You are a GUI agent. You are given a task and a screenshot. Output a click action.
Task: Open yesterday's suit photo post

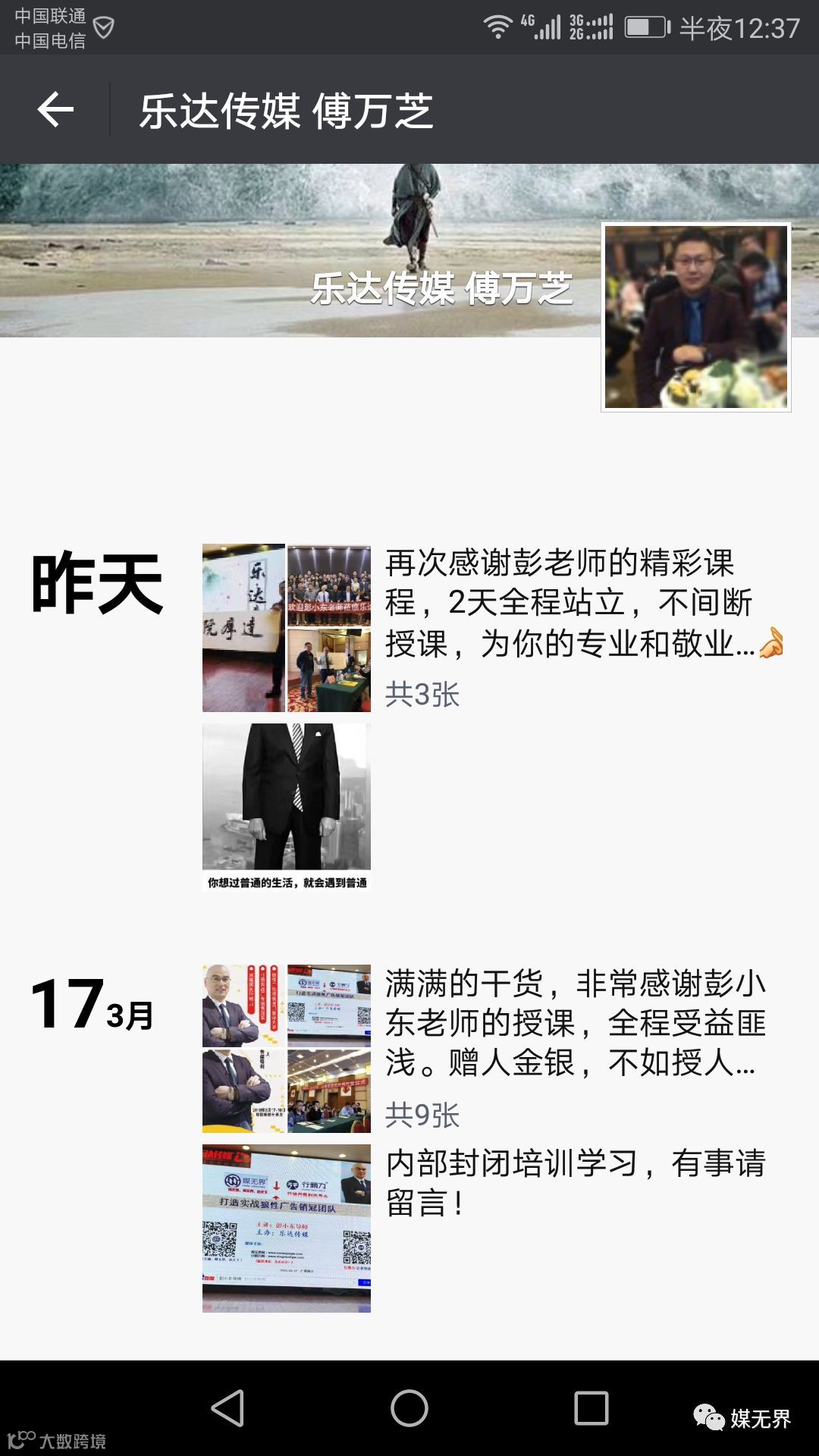coord(286,805)
